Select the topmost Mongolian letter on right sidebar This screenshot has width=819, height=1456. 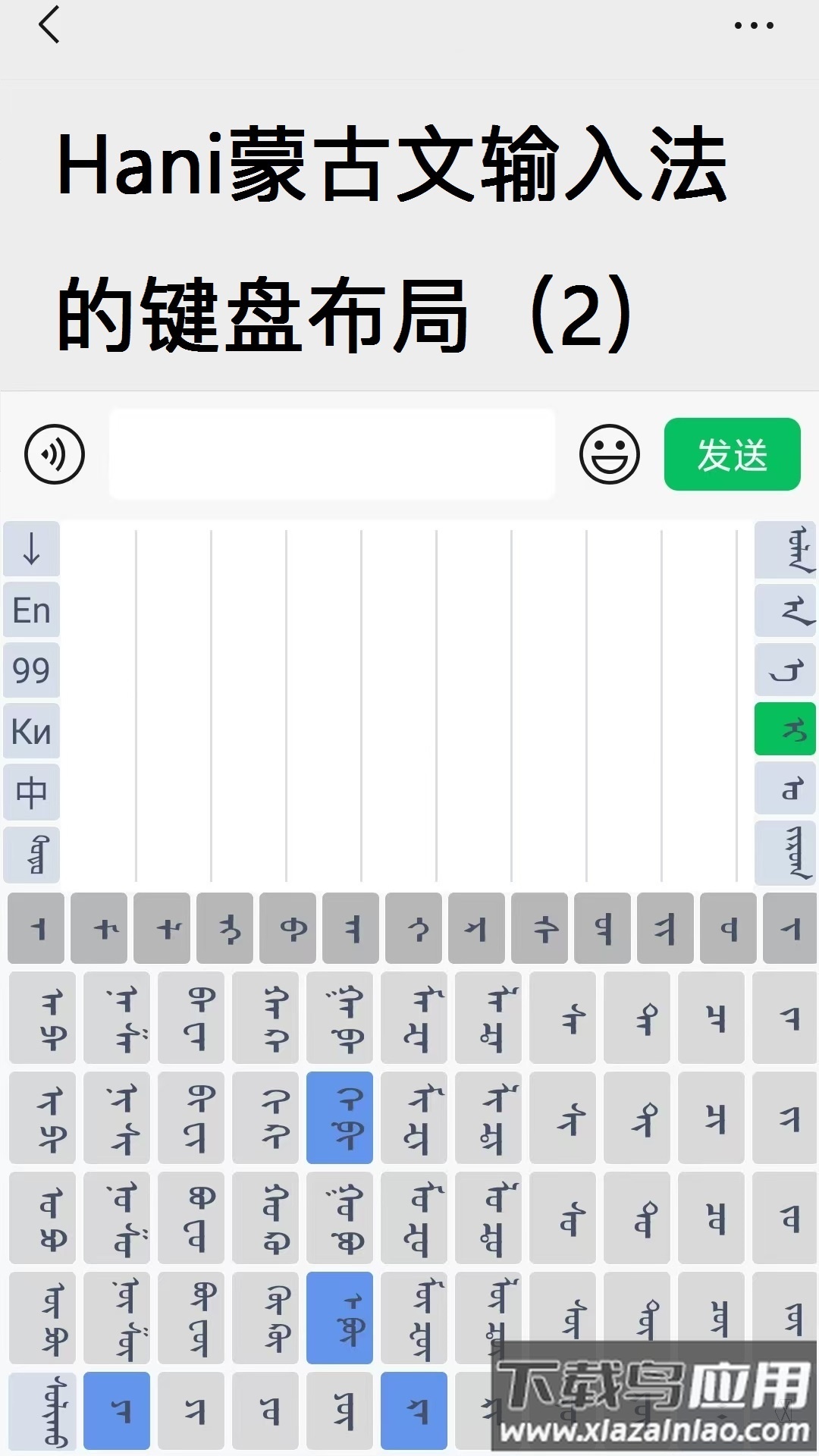(x=785, y=548)
